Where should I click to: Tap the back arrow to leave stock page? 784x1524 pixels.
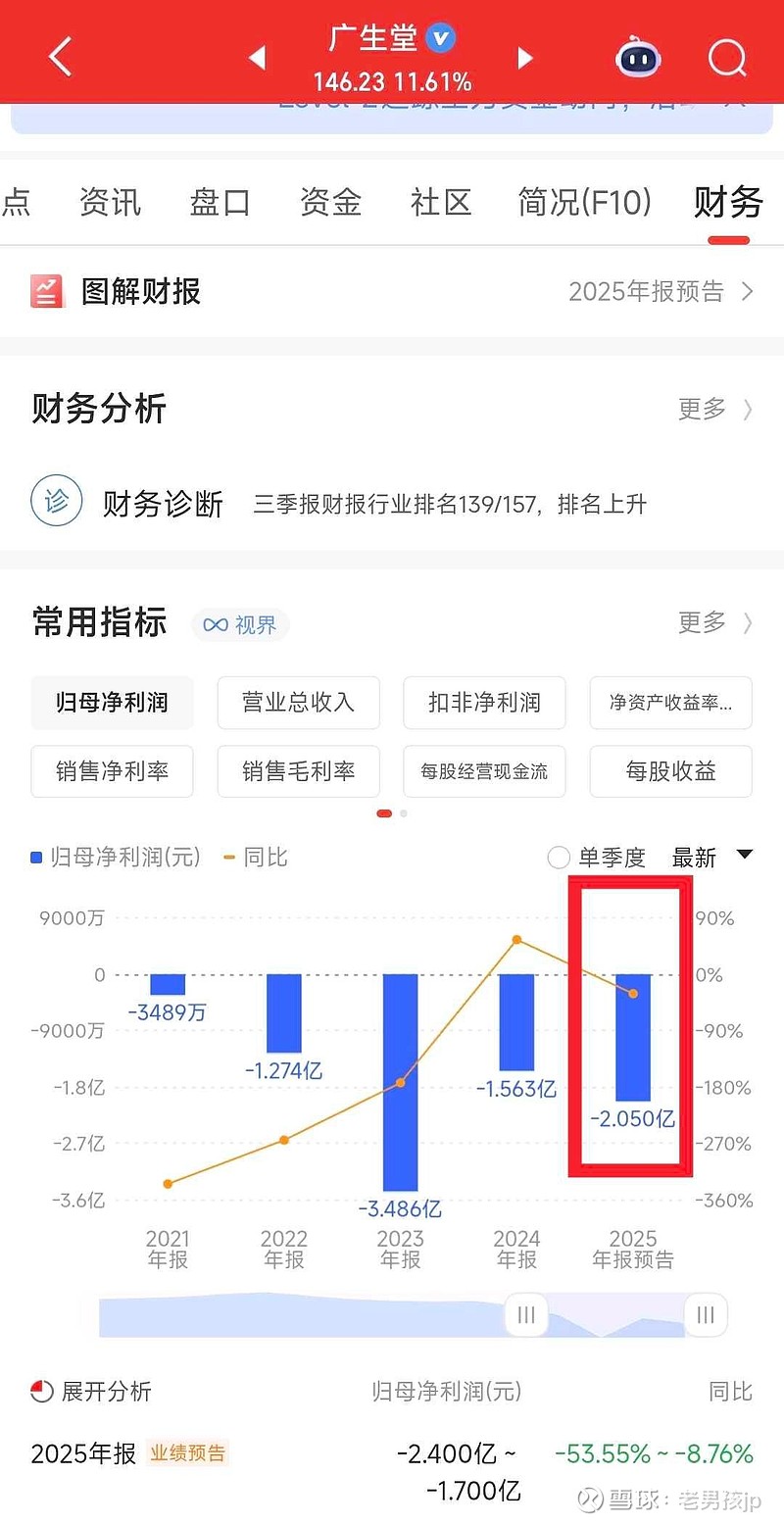59,56
